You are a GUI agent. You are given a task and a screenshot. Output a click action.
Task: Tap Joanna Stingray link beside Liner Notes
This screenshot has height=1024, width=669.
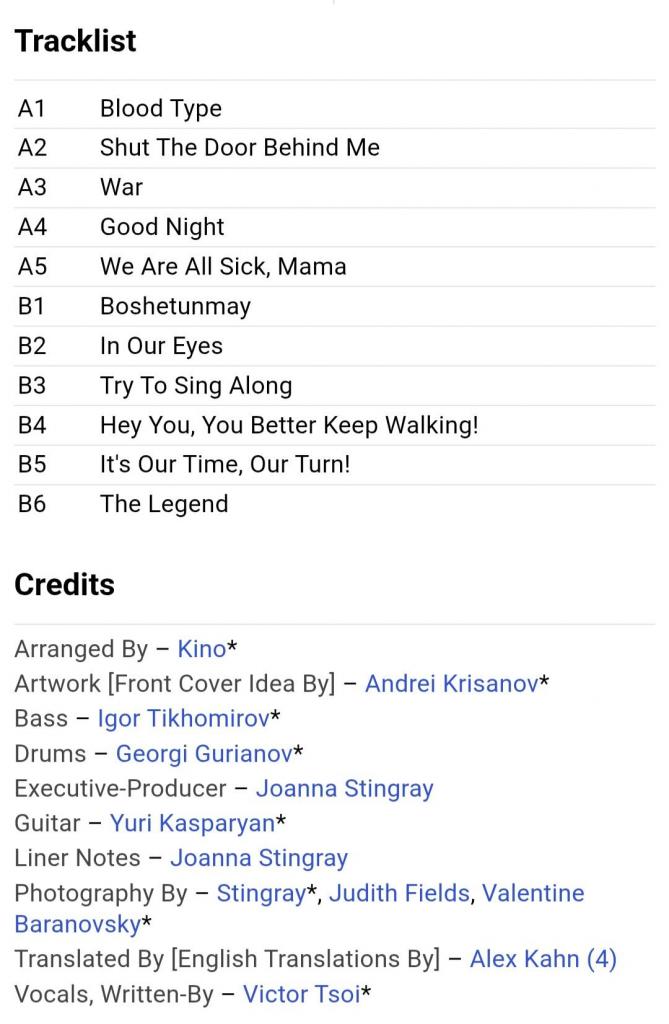pyautogui.click(x=258, y=859)
